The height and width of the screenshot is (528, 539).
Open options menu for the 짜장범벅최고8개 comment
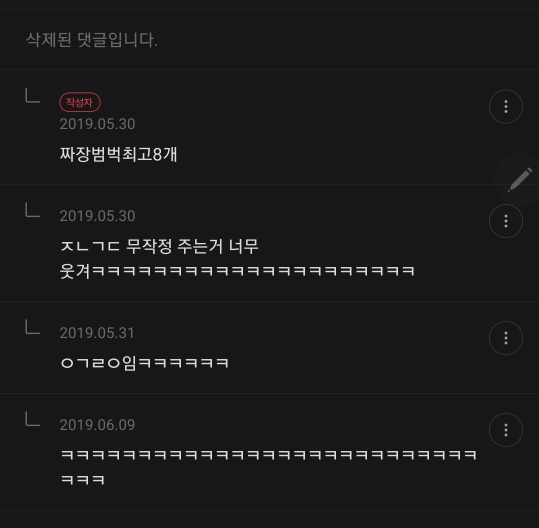(506, 107)
